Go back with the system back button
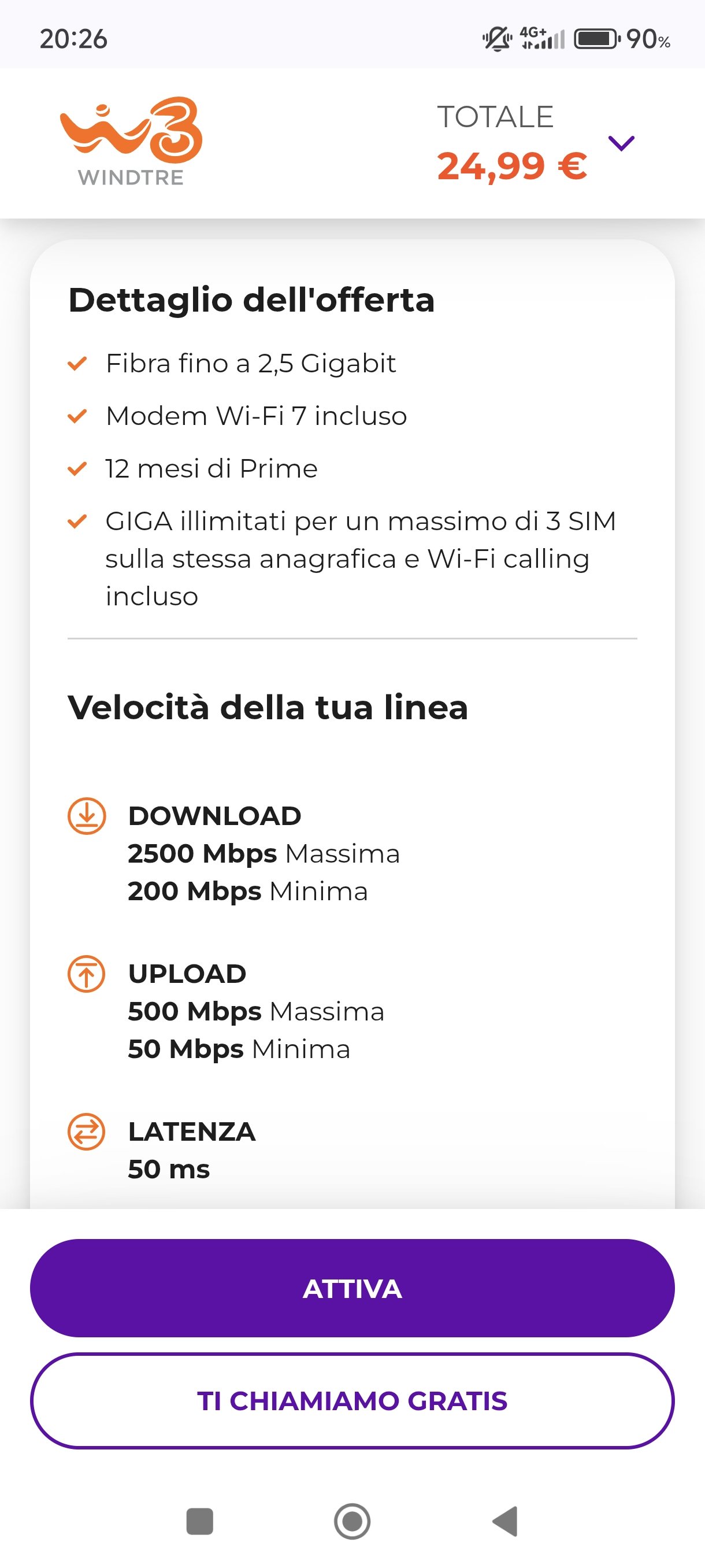705x1568 pixels. click(x=506, y=1521)
